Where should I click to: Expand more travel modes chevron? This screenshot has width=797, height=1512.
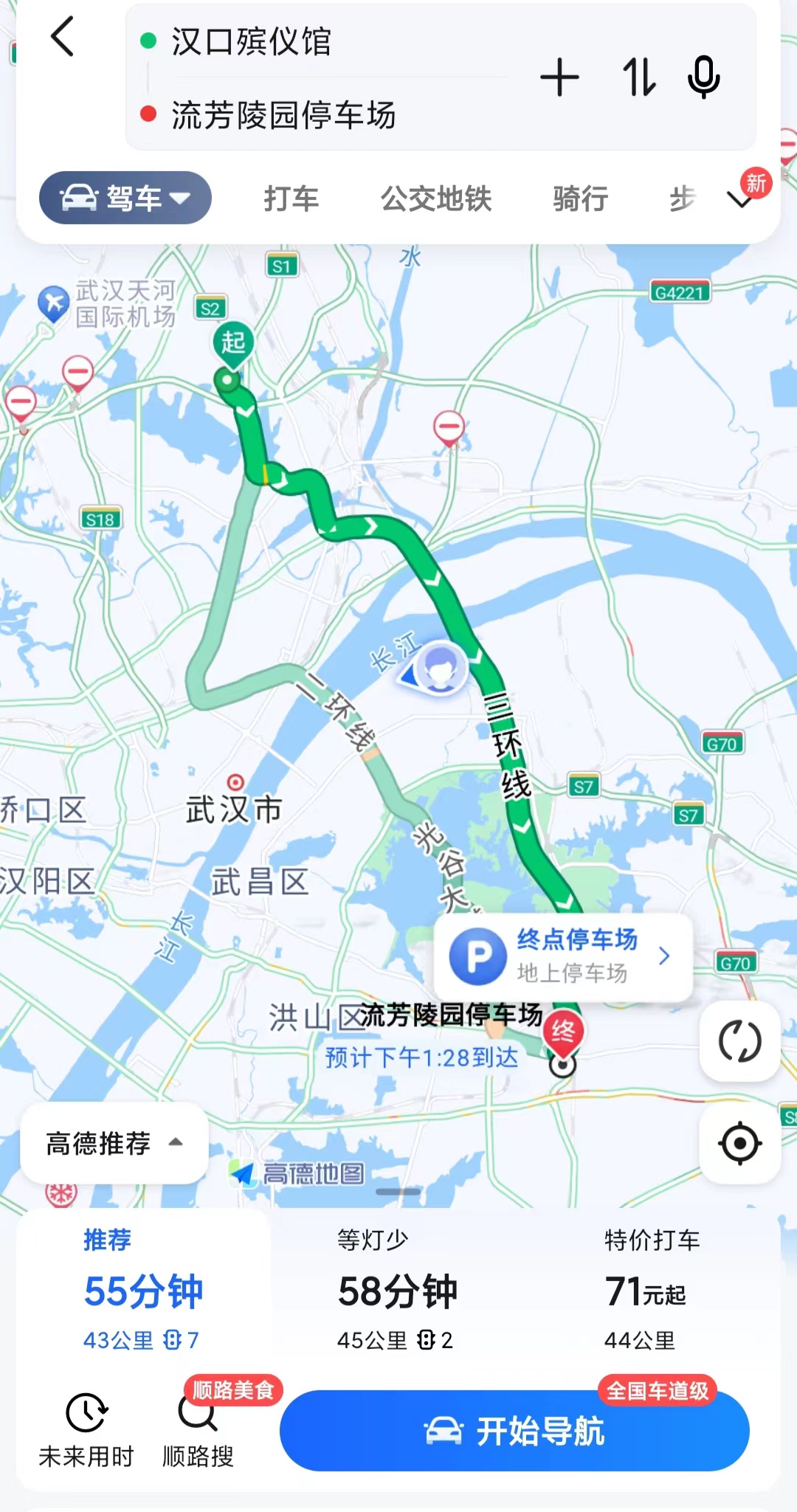click(740, 199)
